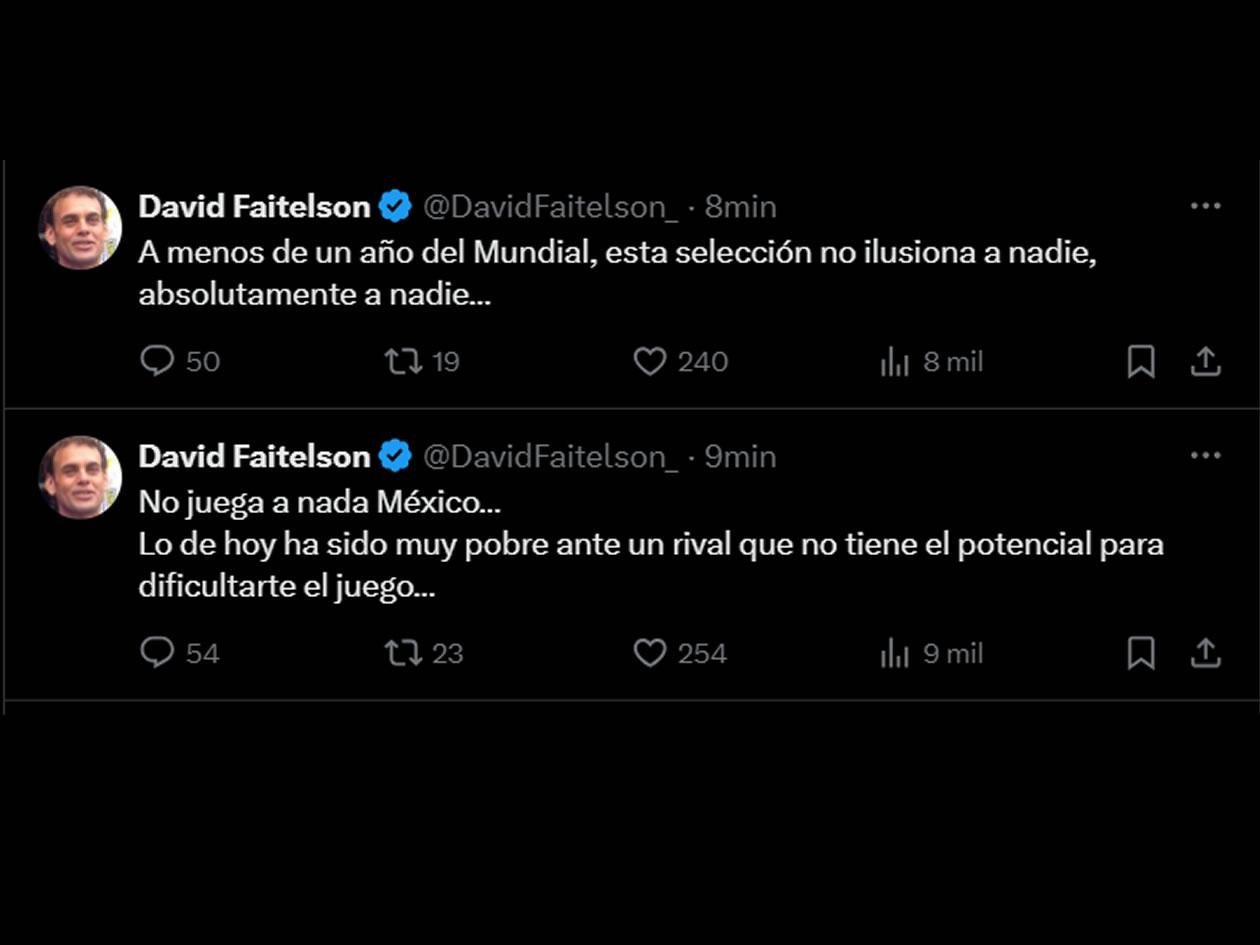Reply to the 8min tweet with 50 comments

pos(157,361)
